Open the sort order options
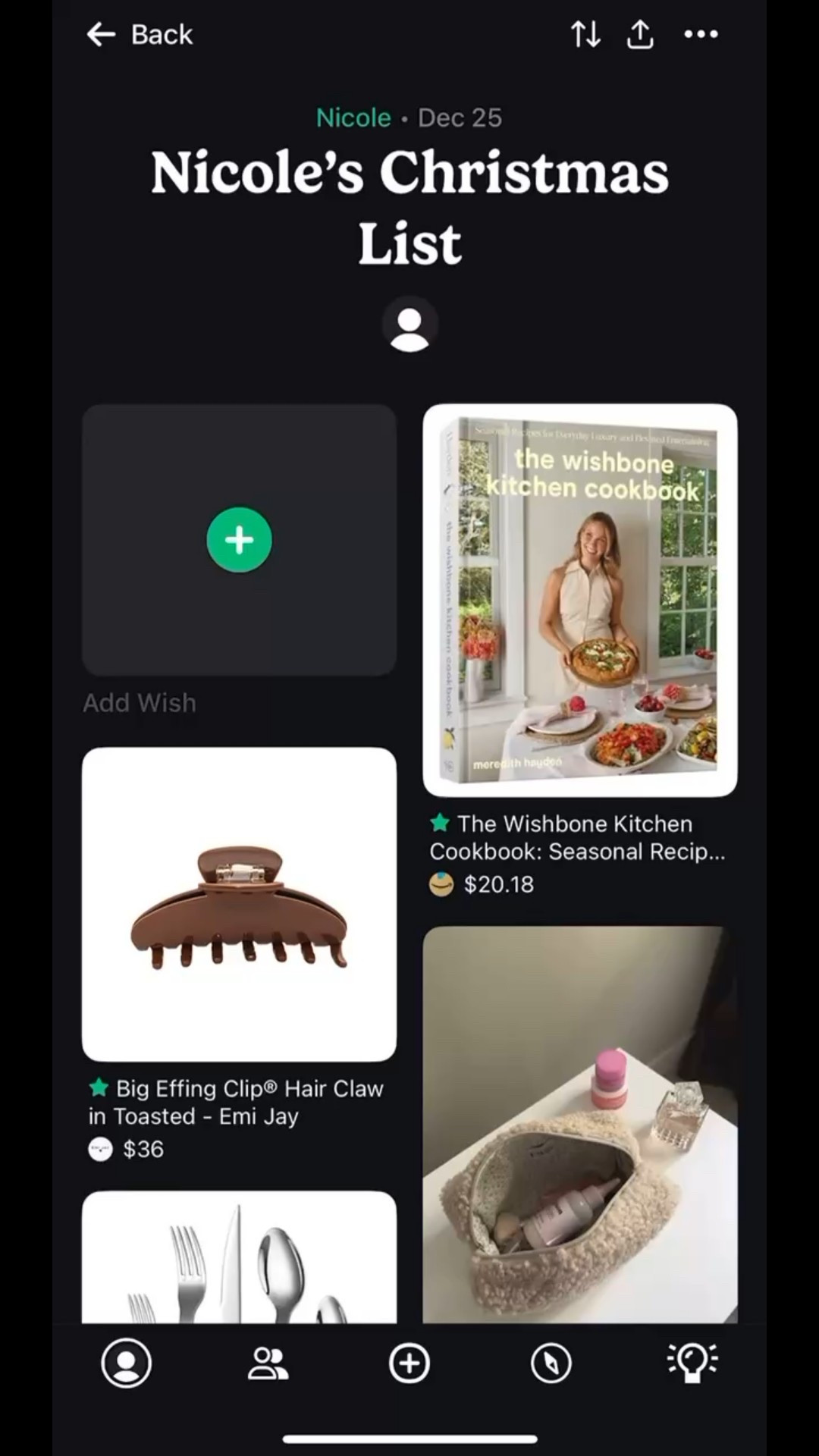819x1456 pixels. (585, 34)
